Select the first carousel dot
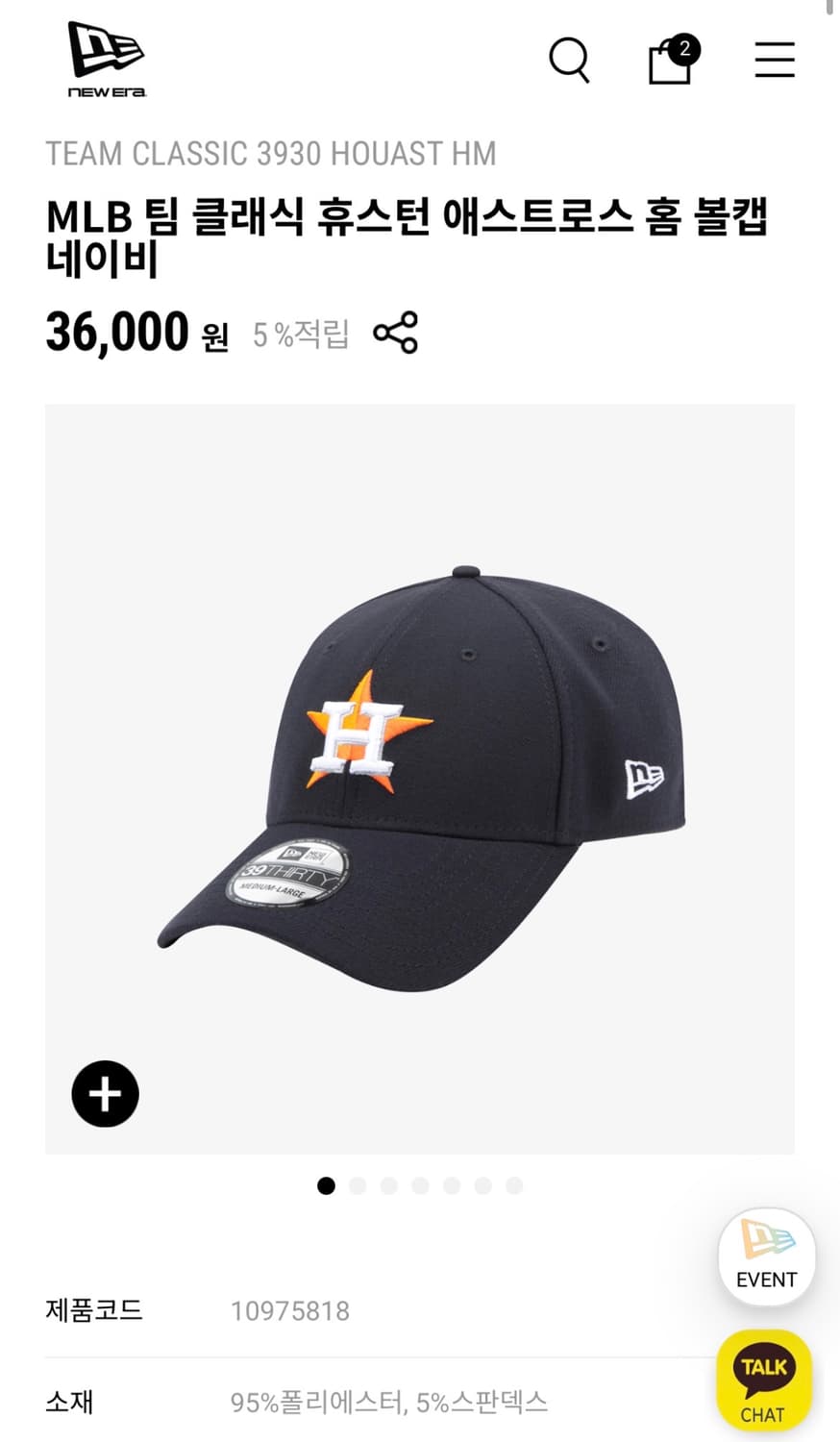This screenshot has height=1442, width=840. [x=327, y=1186]
